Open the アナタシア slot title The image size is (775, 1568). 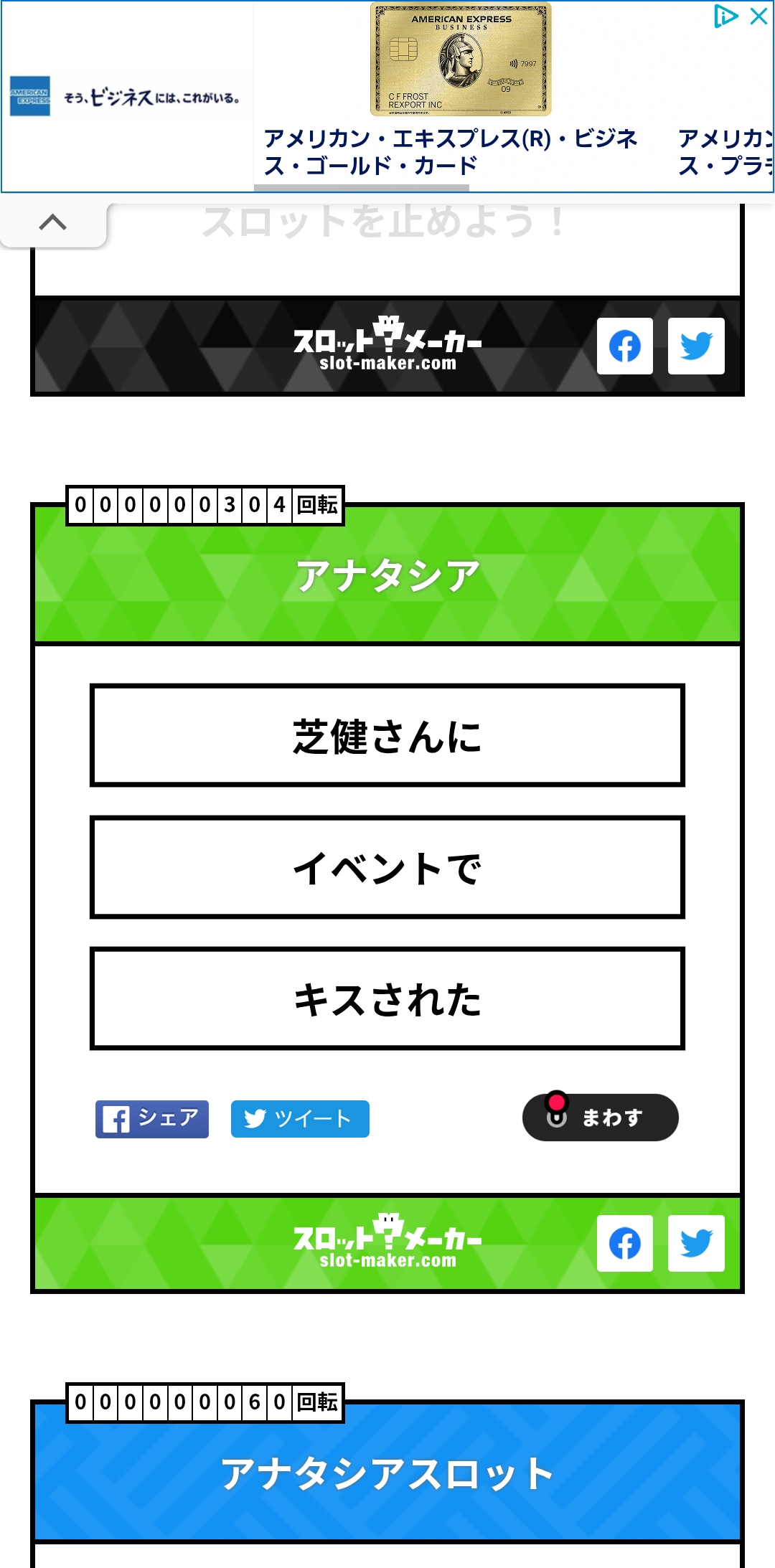(387, 576)
